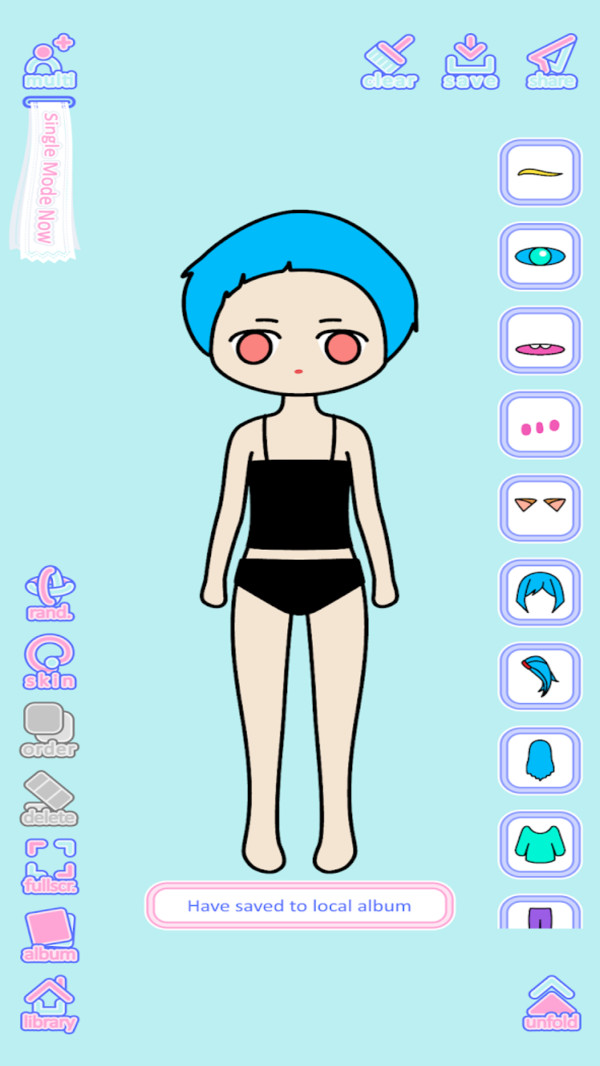600x1066 pixels.
Task: Select the back hair category
Action: (540, 761)
